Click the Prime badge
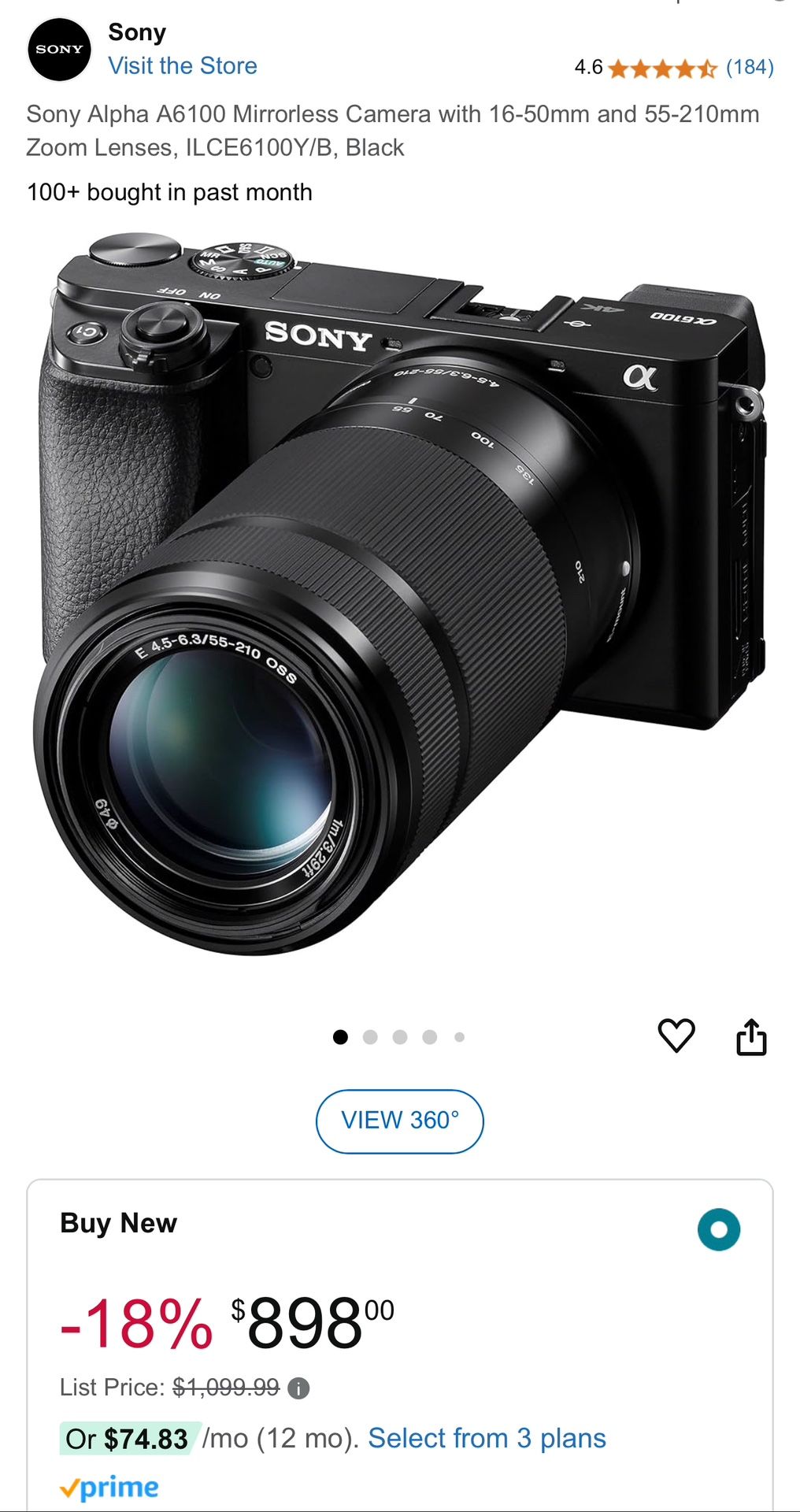Image resolution: width=800 pixels, height=1512 pixels. click(x=108, y=1487)
